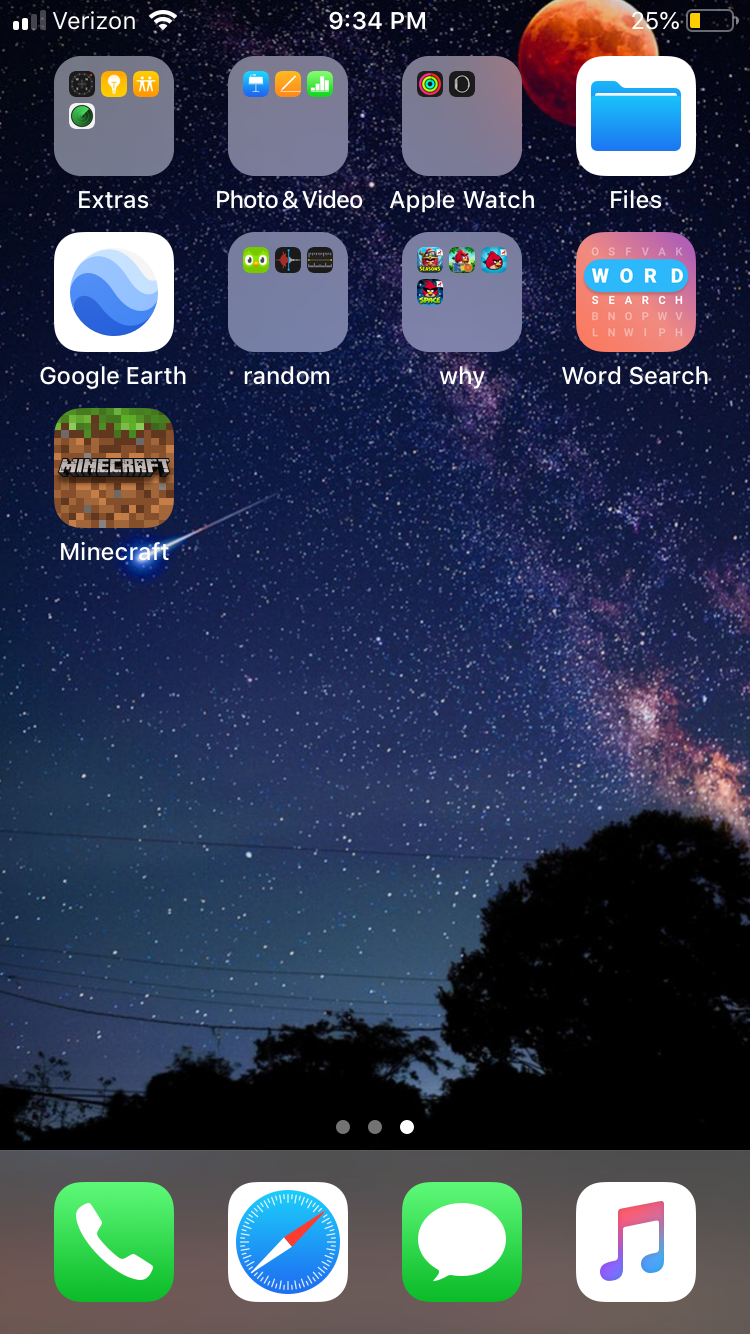Open the Photo & Video folder

tap(288, 116)
